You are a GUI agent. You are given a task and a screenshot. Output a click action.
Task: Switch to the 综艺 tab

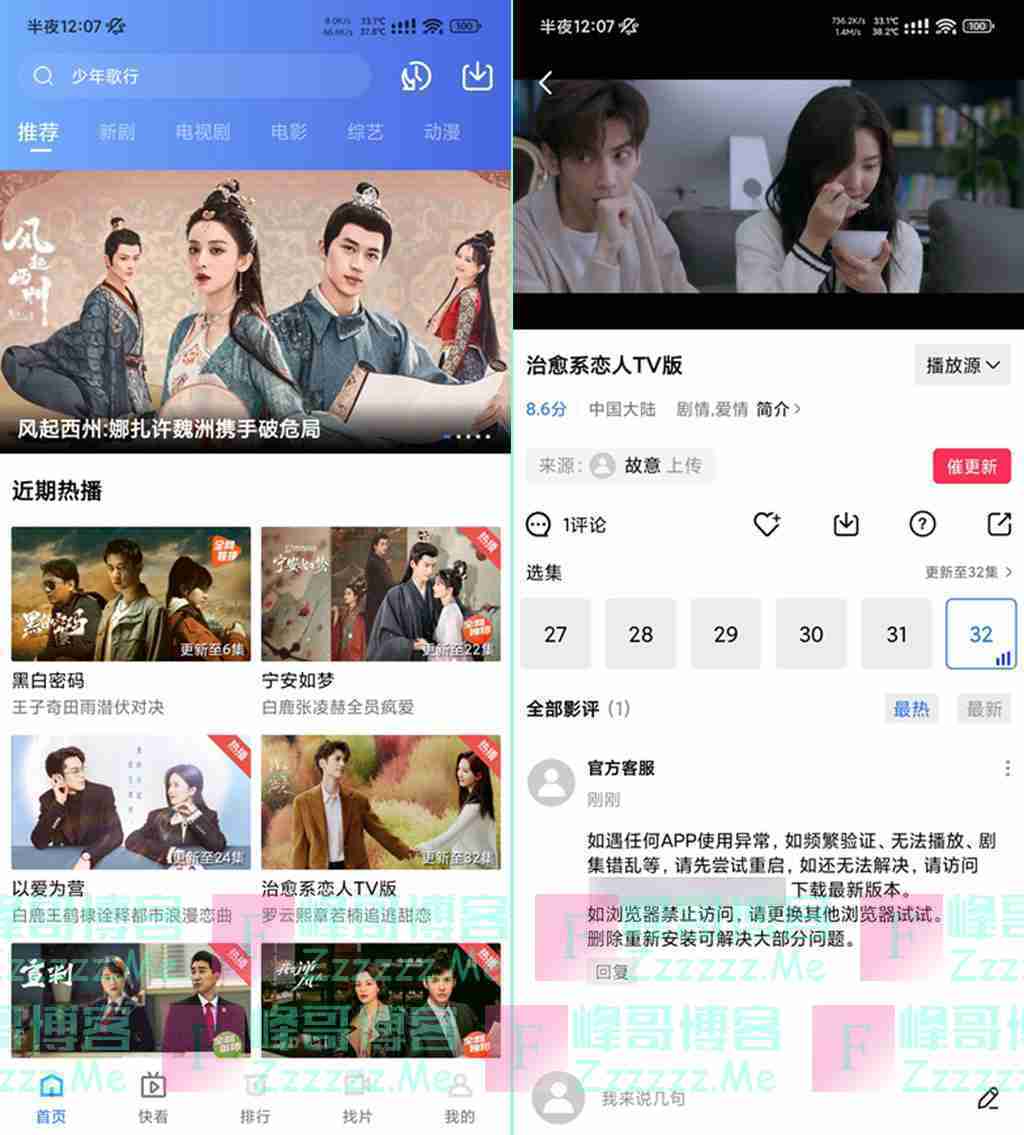point(365,132)
